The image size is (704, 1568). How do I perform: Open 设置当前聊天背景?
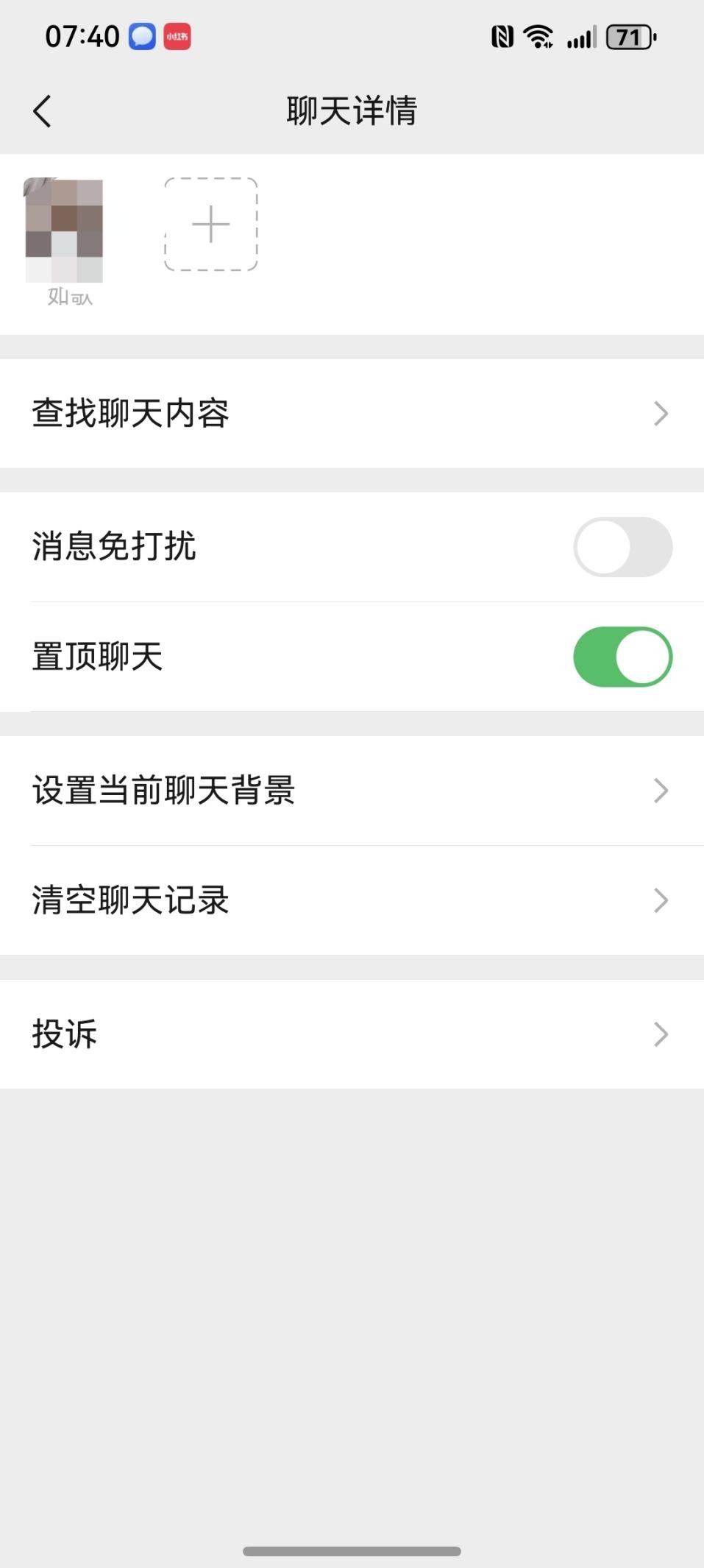(352, 791)
